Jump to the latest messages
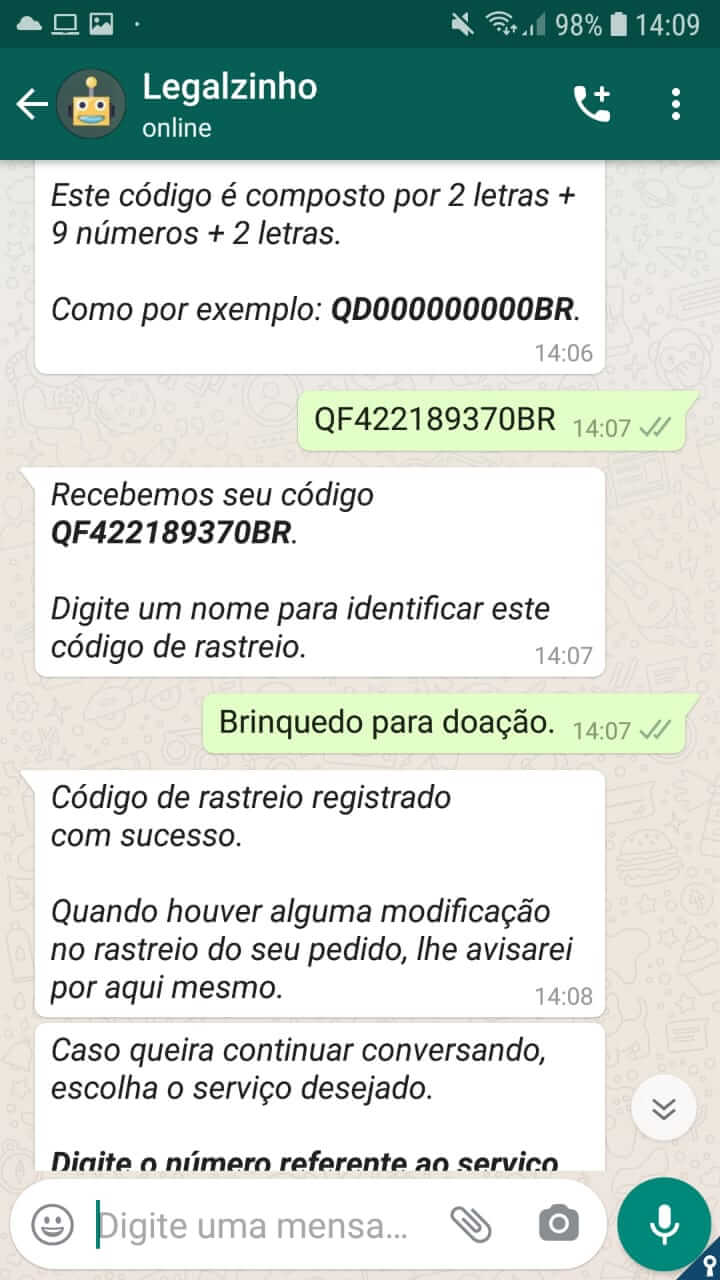720x1280 pixels. 664,1108
